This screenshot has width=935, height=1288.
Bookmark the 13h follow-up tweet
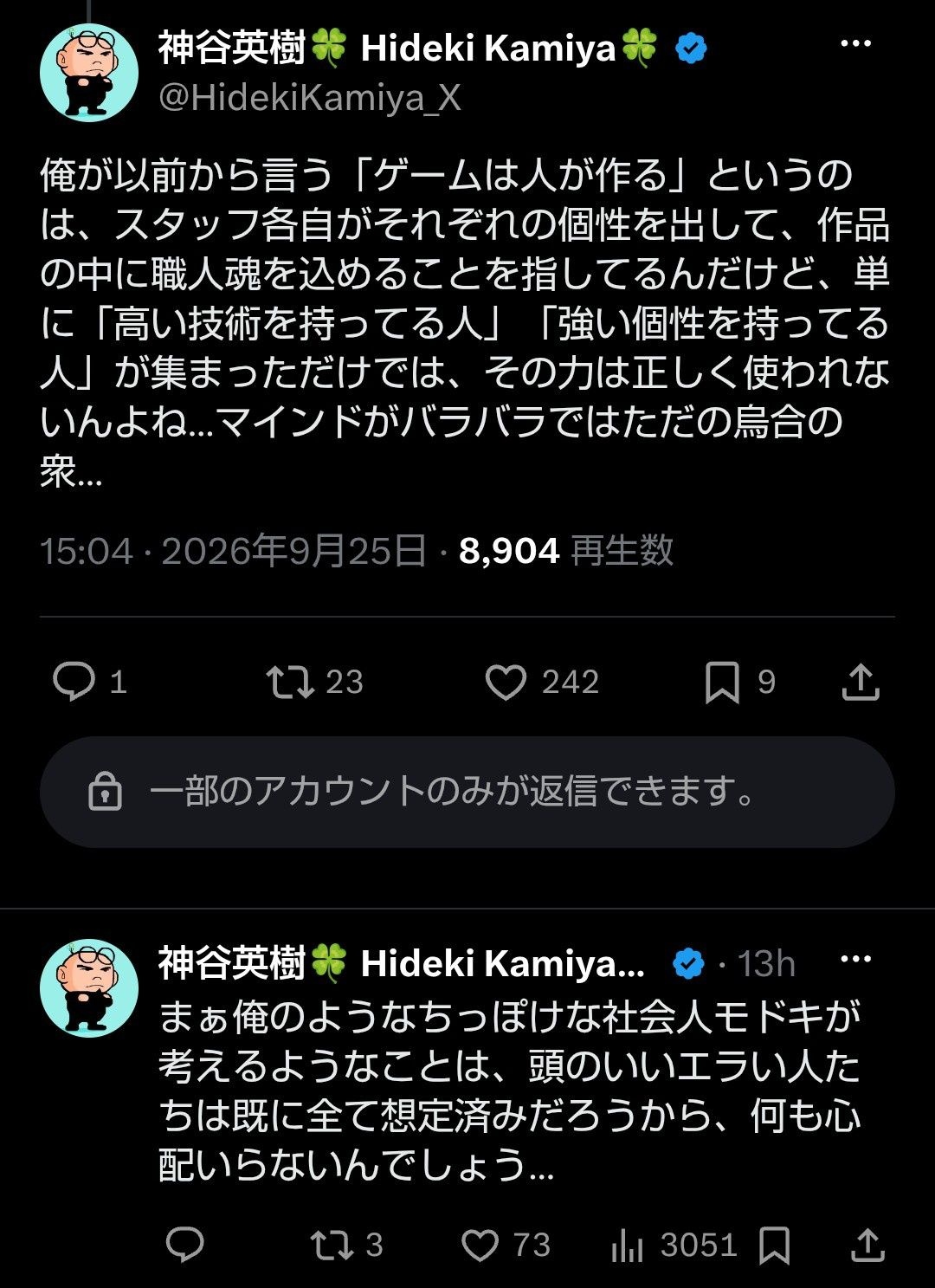pos(774,1246)
